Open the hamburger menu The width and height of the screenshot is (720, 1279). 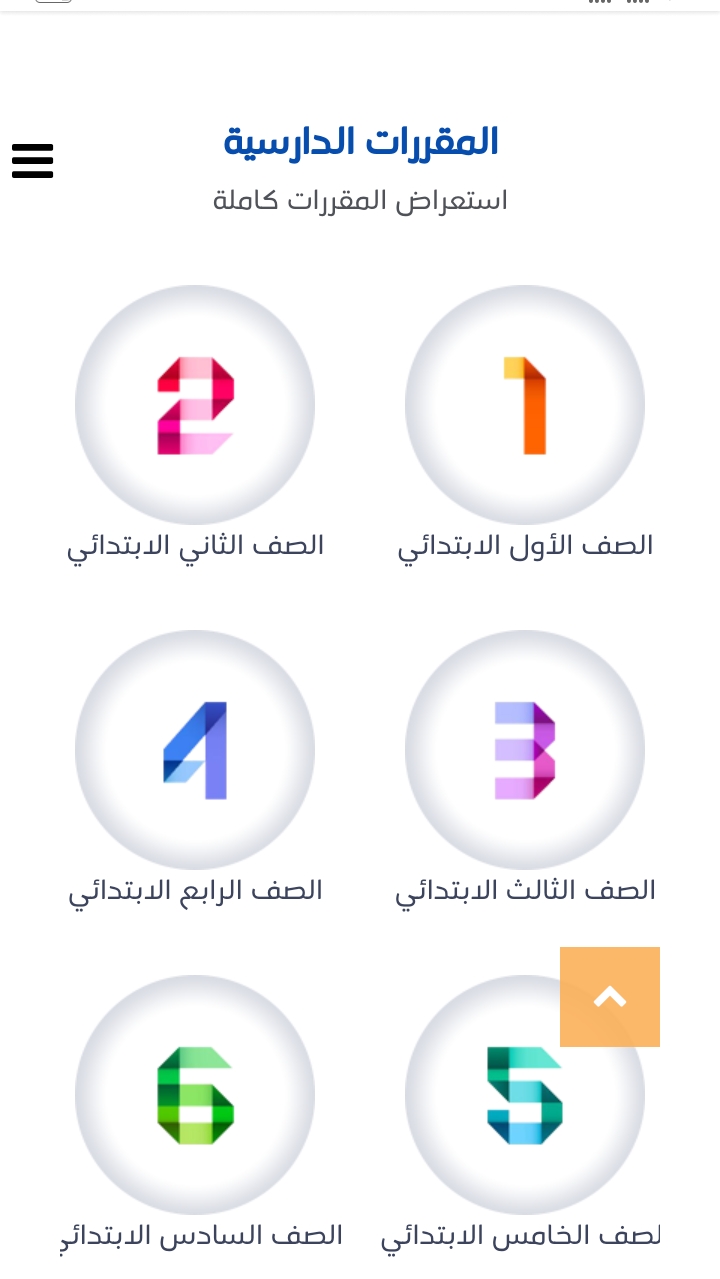[32, 160]
